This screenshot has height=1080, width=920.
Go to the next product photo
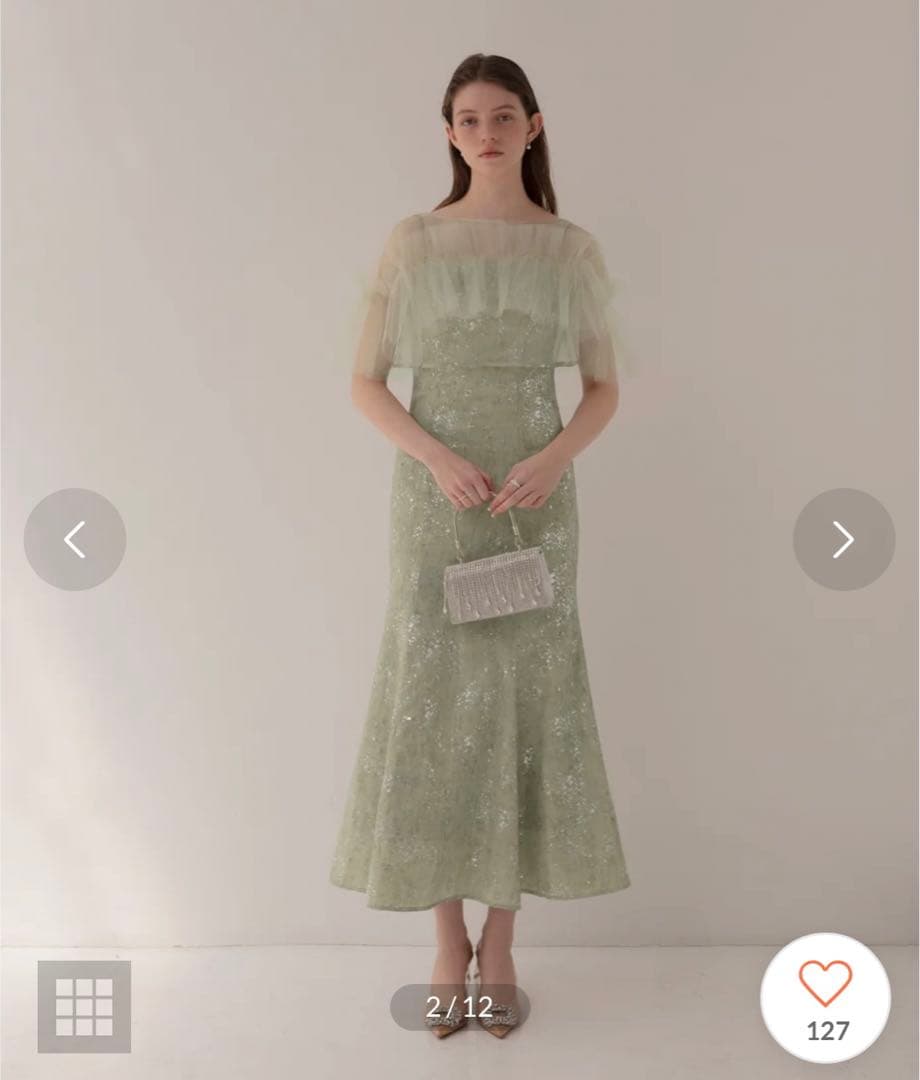point(843,539)
